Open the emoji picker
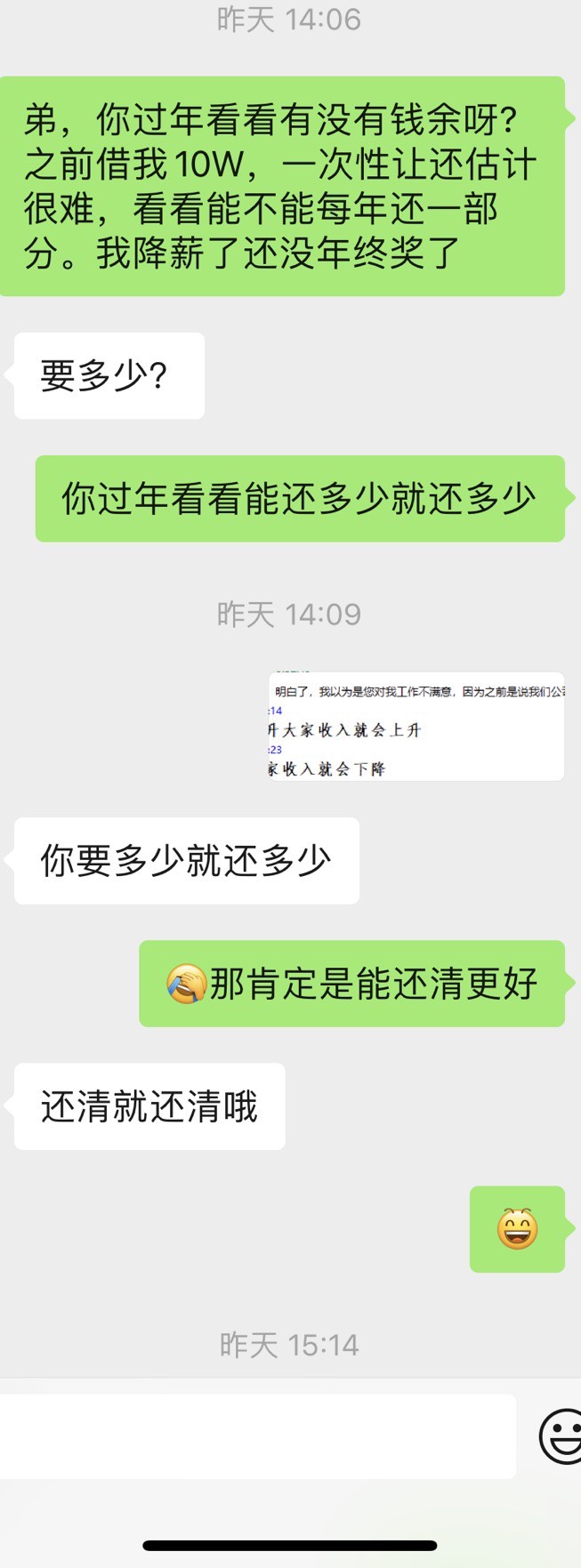This screenshot has width=581, height=1568. tap(562, 1435)
